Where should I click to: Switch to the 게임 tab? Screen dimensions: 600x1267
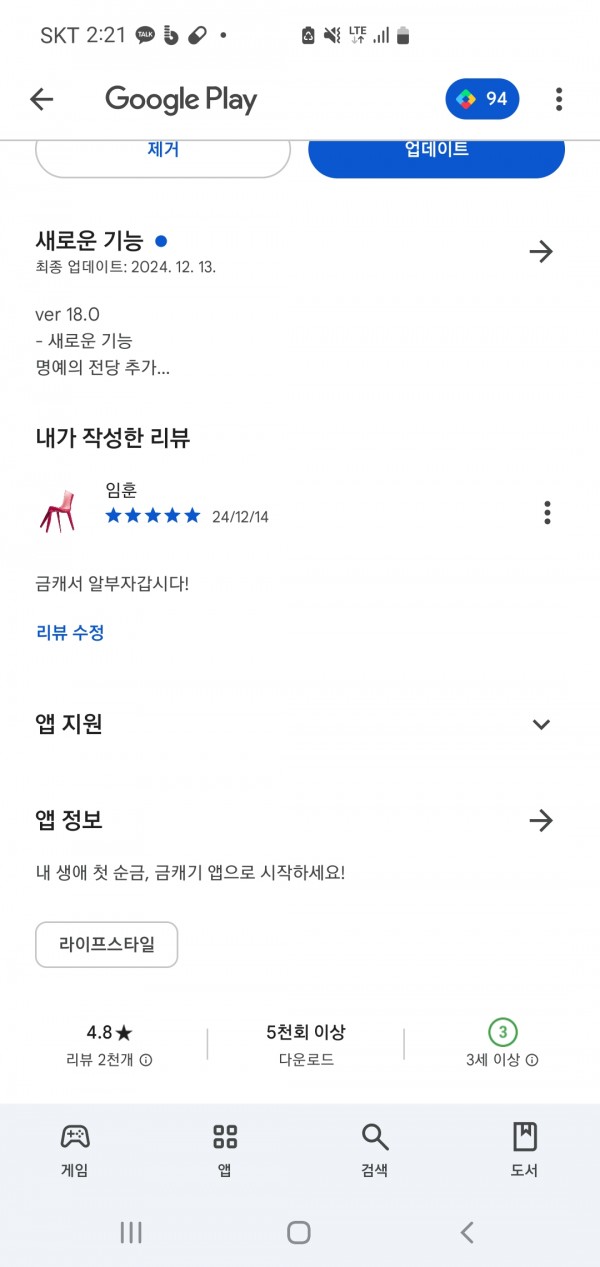click(75, 1150)
